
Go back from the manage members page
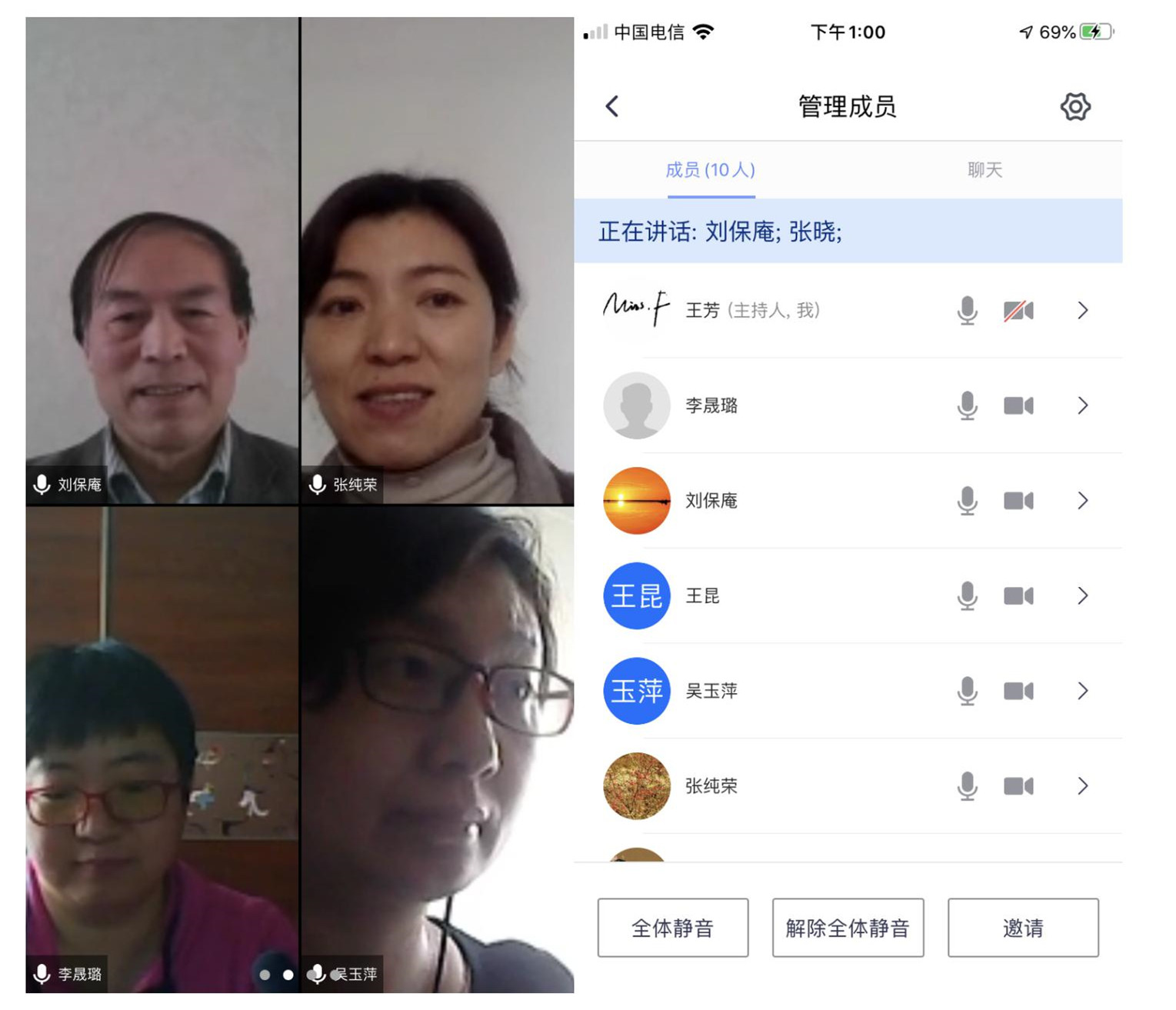612,106
